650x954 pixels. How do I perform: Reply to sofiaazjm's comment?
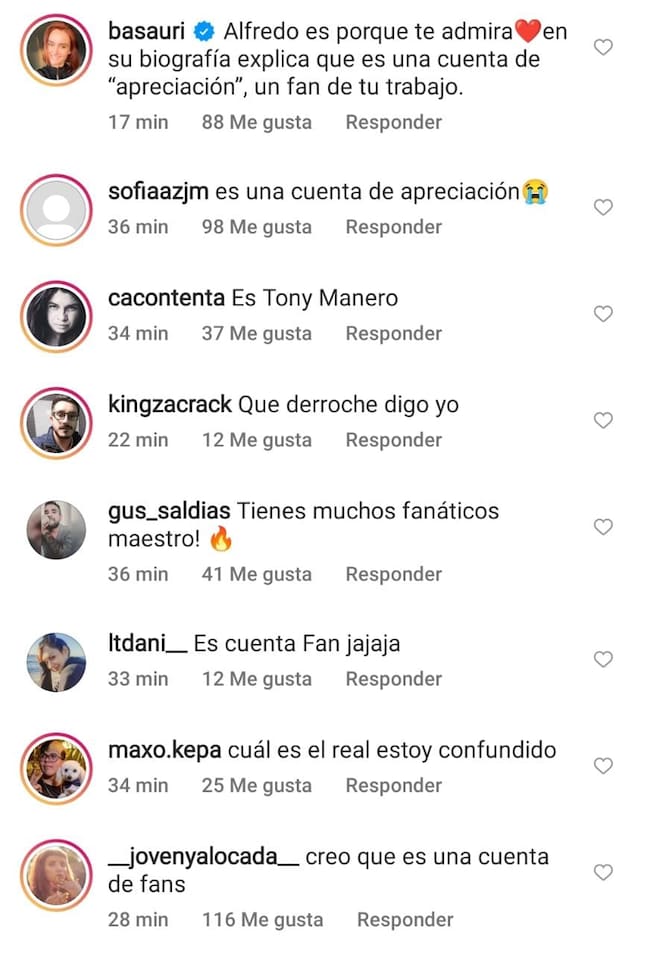tap(393, 227)
